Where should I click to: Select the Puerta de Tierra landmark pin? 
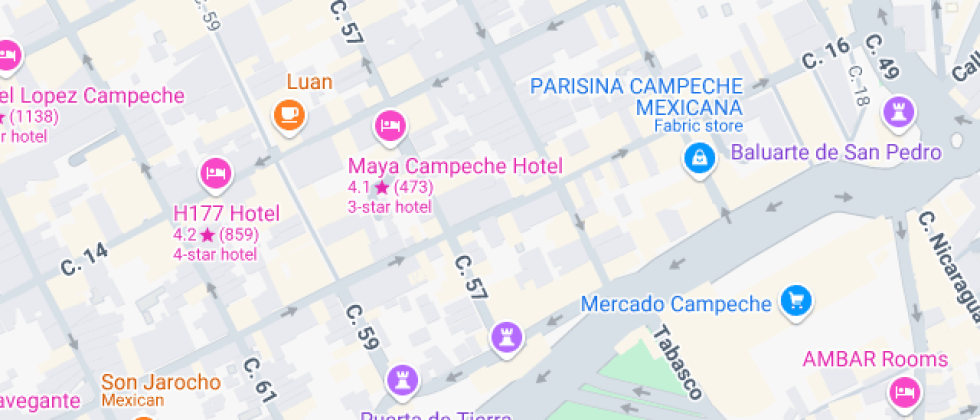(403, 379)
